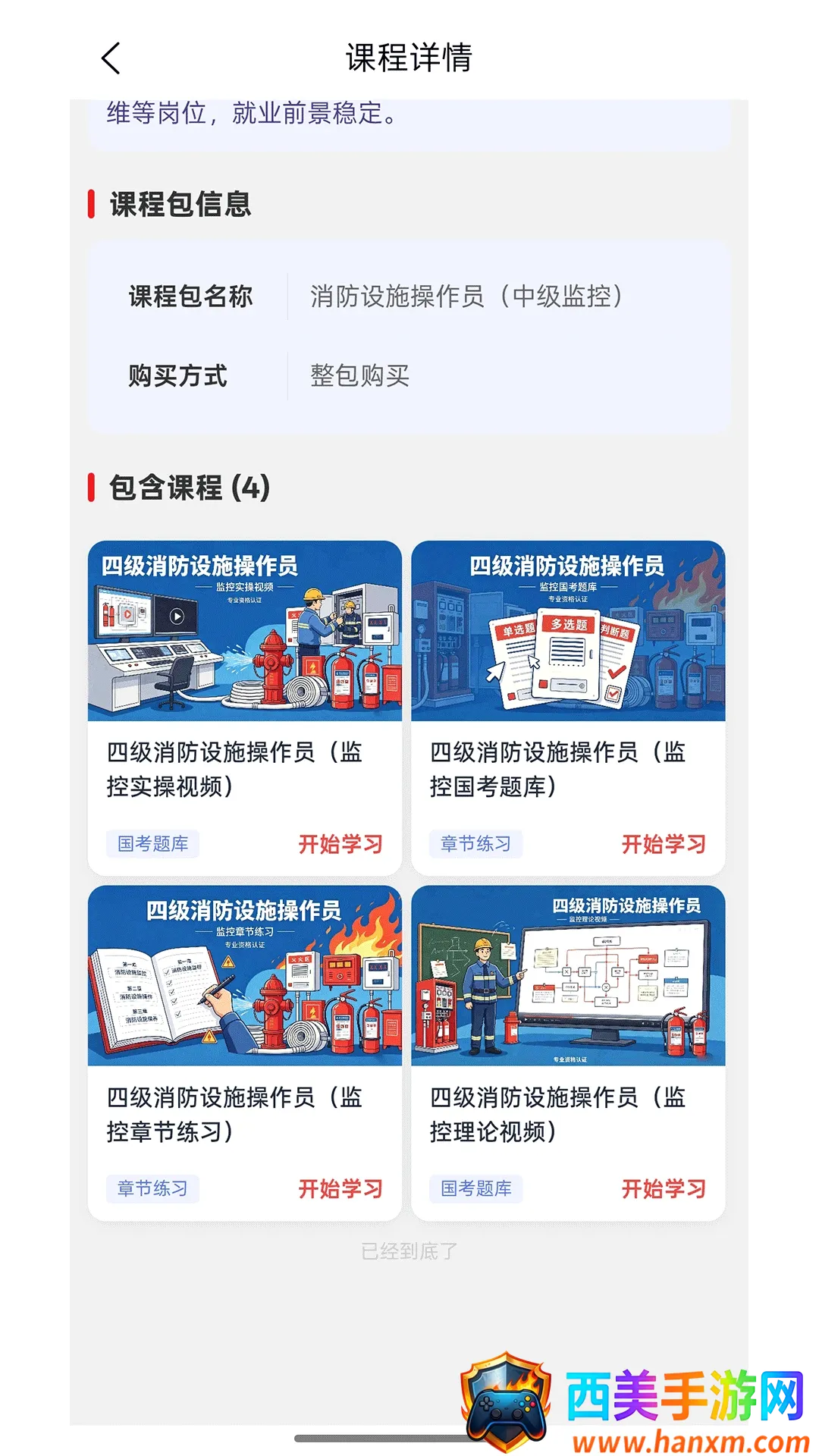Open the 监控章节练习 course card
The width and height of the screenshot is (819, 1456).
tap(245, 1053)
